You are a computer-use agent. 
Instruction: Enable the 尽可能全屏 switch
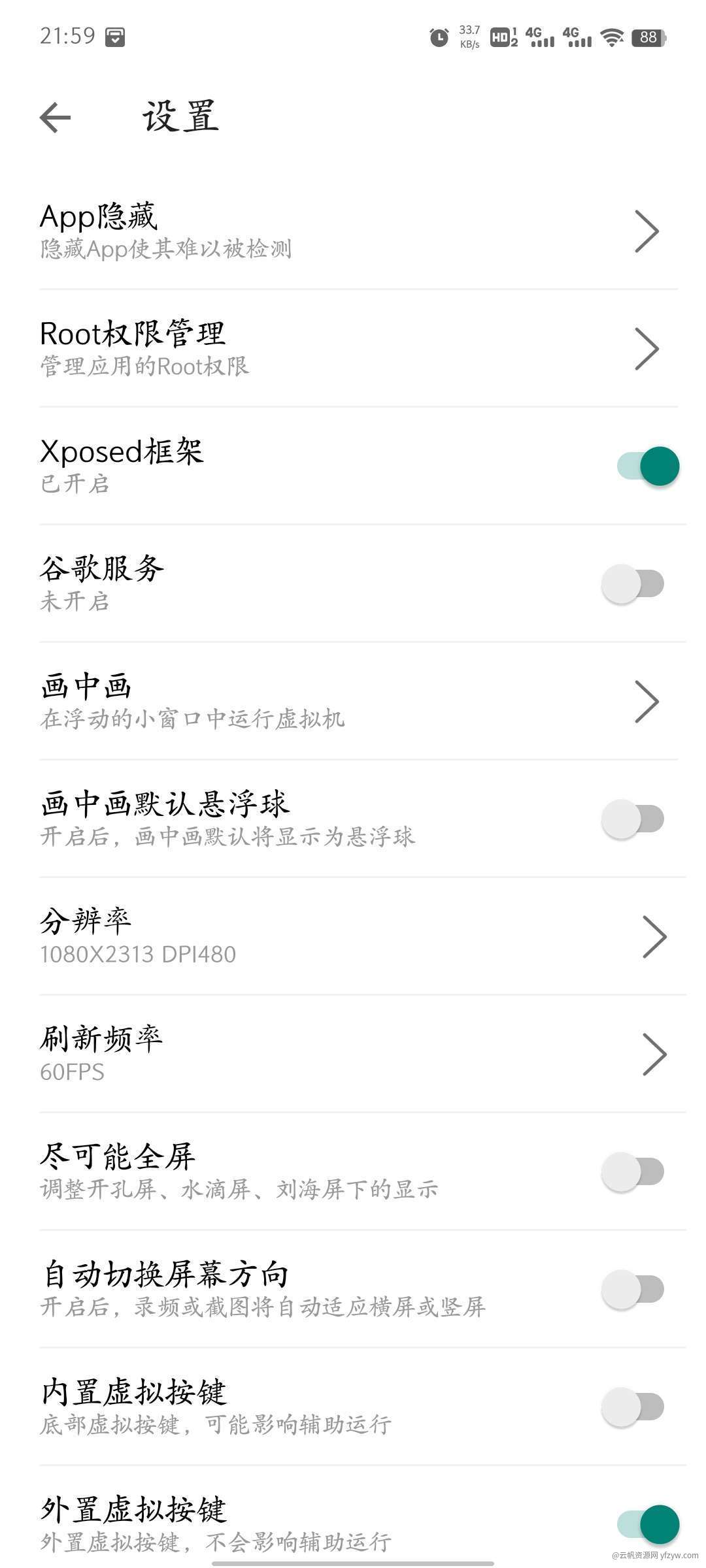click(633, 1171)
